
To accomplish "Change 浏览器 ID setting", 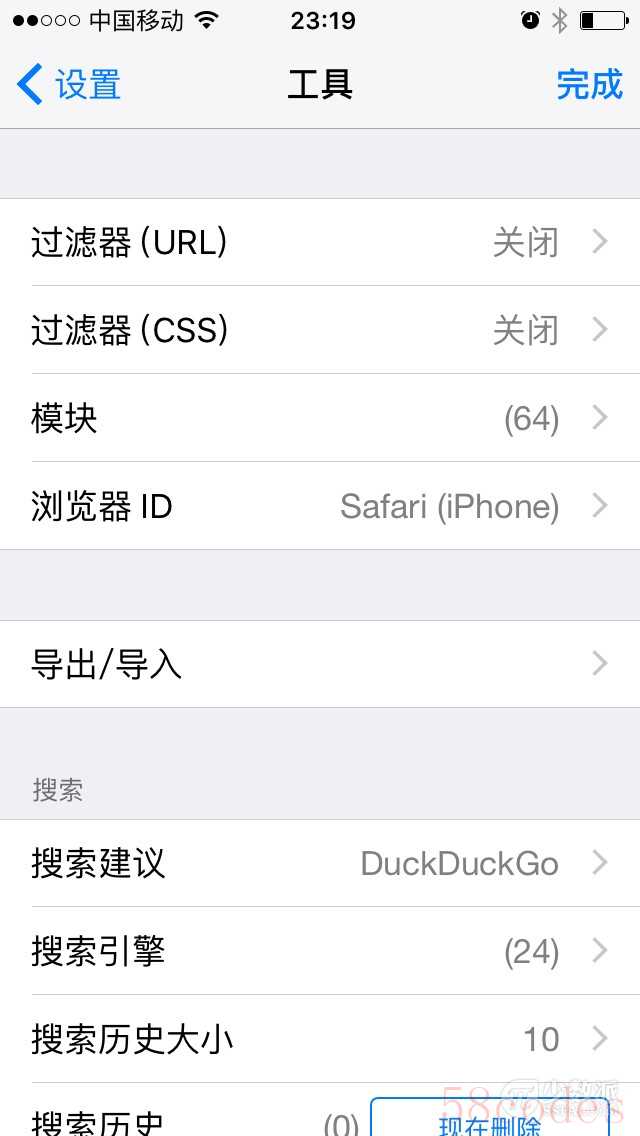I will (320, 506).
